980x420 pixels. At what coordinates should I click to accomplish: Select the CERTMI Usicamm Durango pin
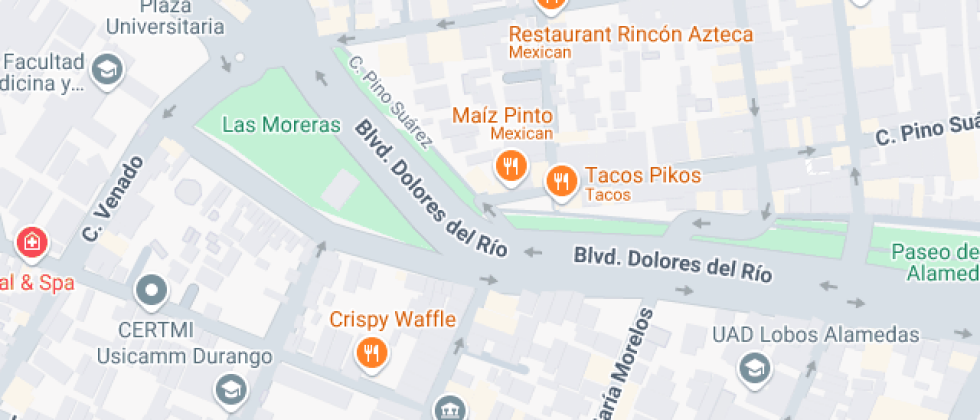tap(152, 291)
